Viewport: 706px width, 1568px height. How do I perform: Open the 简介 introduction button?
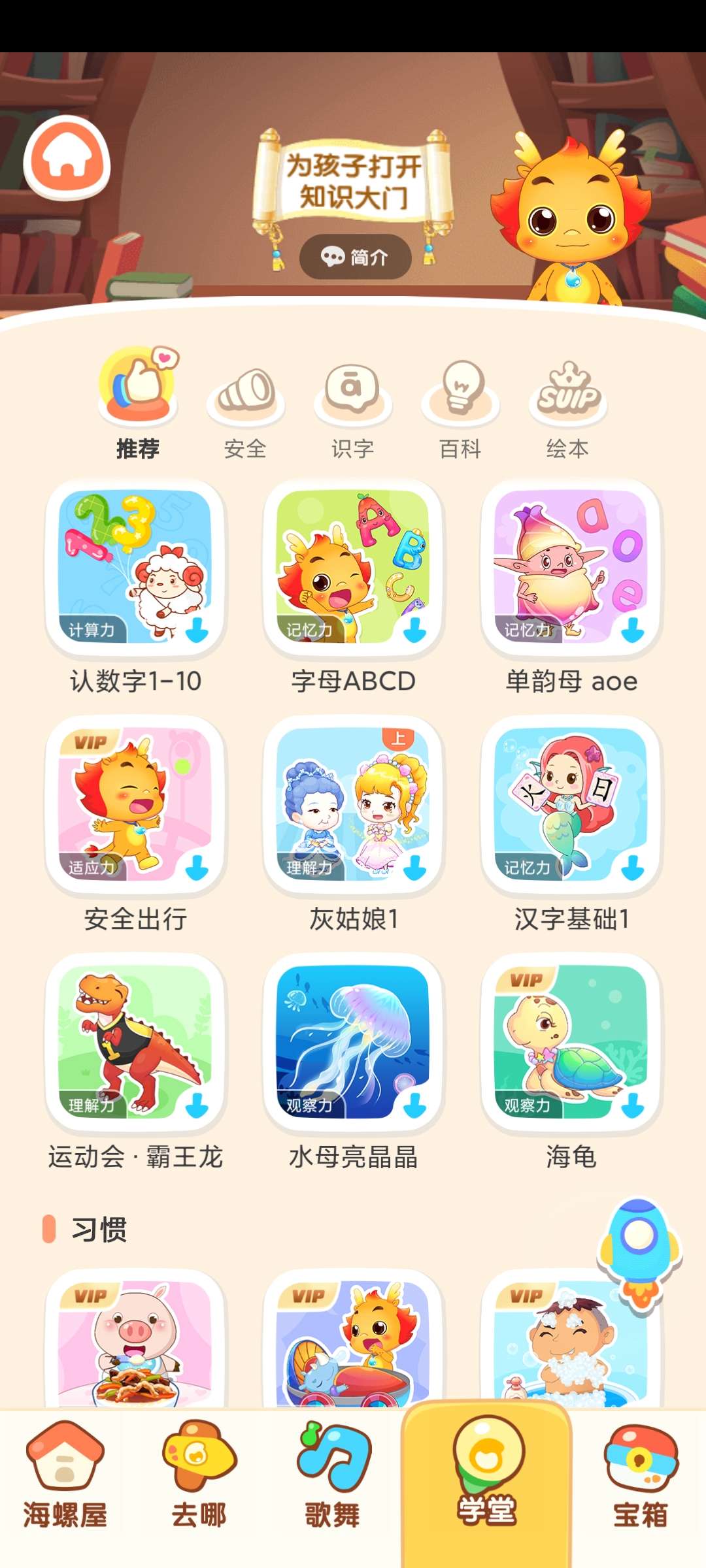(355, 257)
